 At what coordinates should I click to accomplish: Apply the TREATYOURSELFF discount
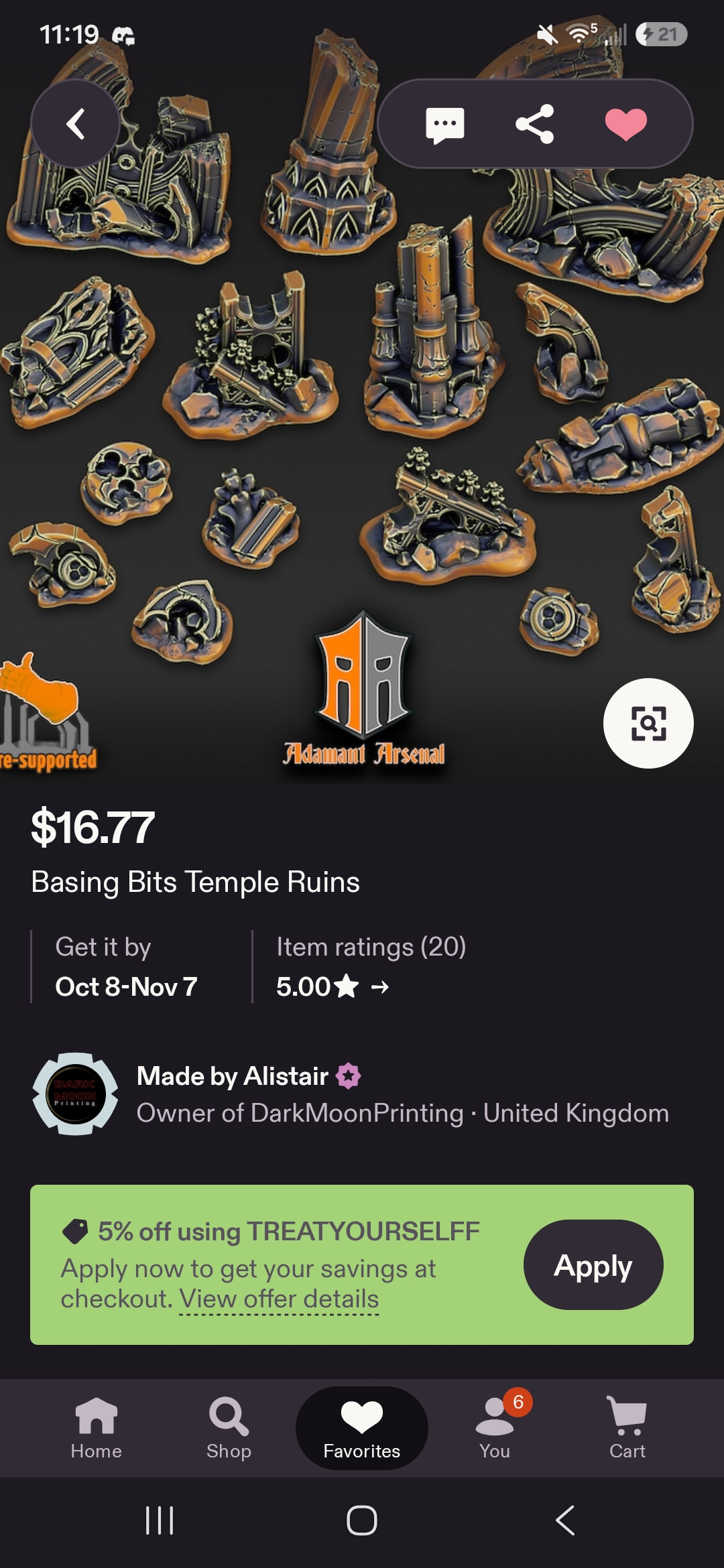coord(593,1265)
